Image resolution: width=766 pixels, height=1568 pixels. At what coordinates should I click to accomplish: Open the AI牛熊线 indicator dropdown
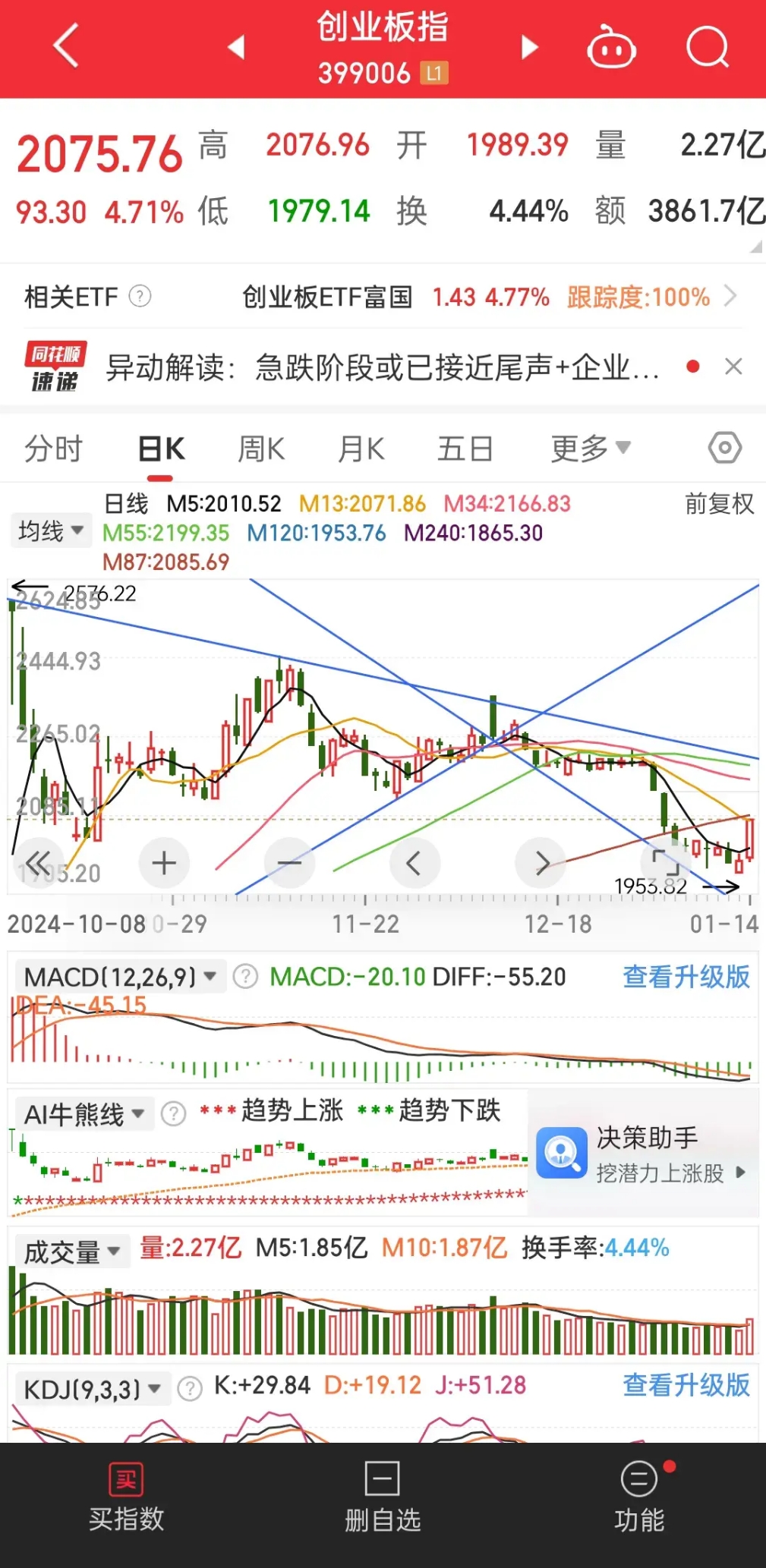84,1112
